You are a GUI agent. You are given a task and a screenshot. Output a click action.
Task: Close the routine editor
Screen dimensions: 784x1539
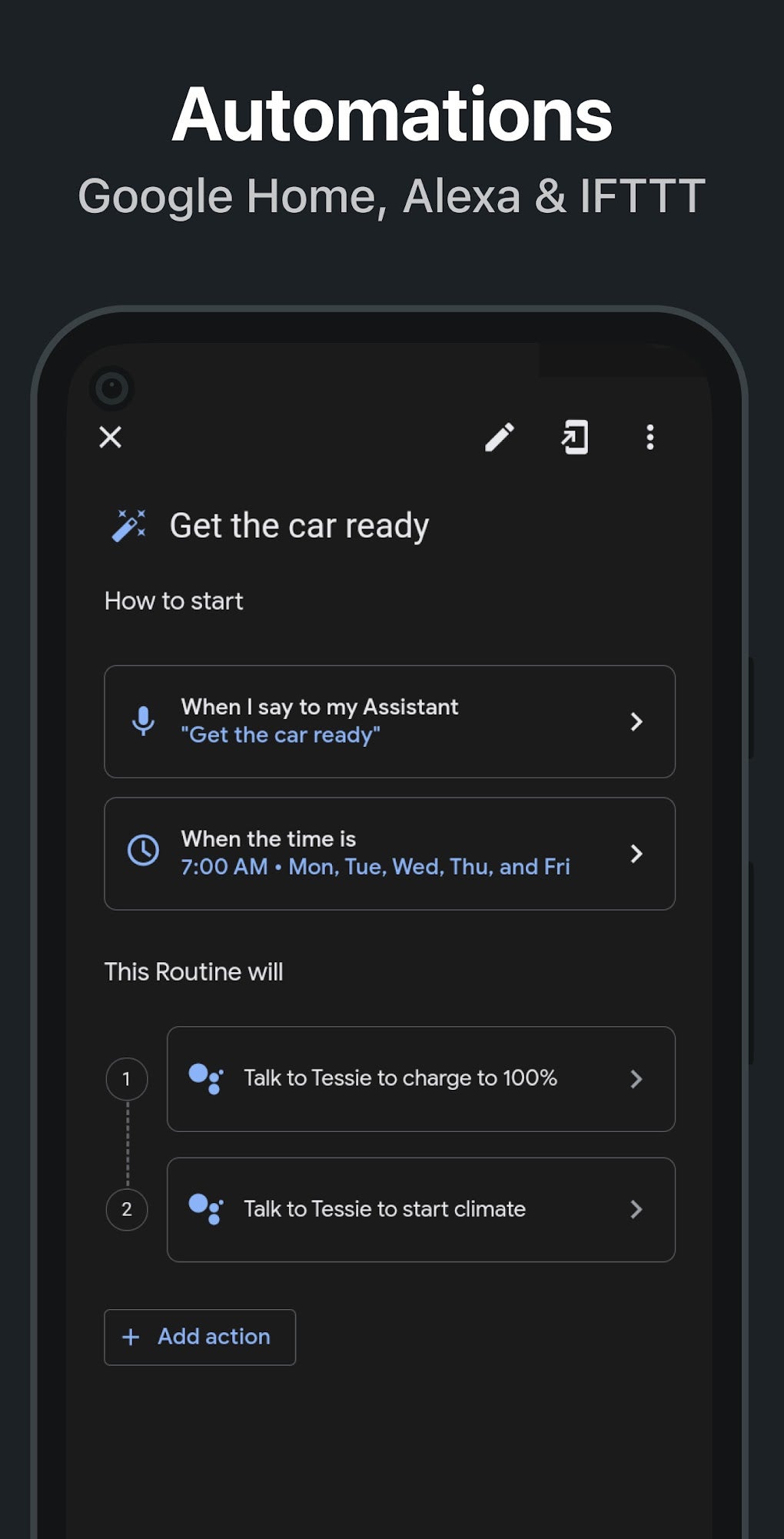click(x=110, y=437)
